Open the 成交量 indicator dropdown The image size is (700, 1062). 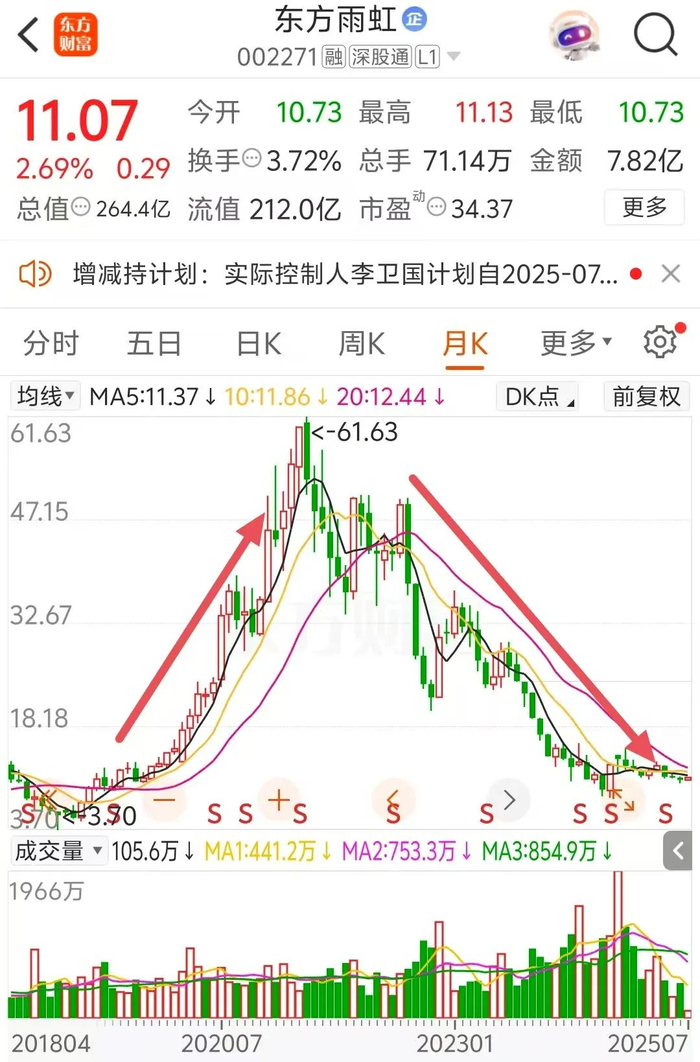58,850
